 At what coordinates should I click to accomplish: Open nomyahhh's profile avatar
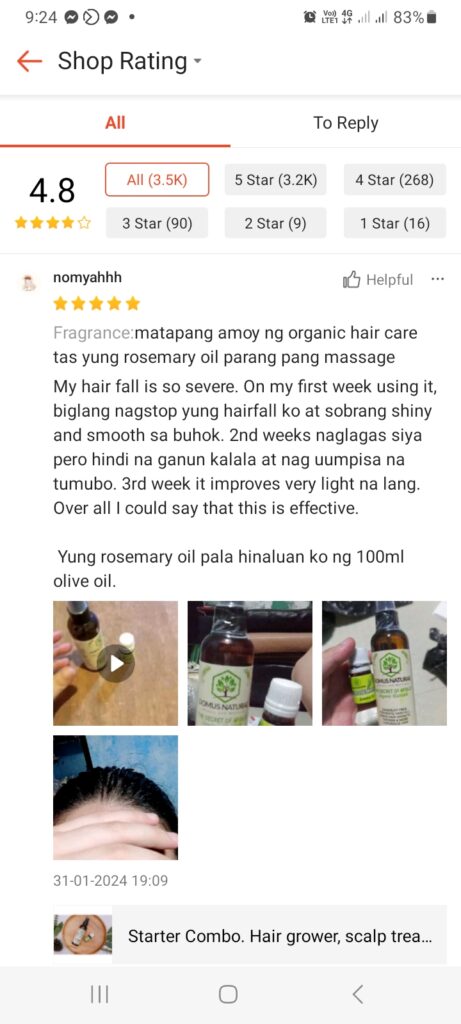[x=28, y=283]
